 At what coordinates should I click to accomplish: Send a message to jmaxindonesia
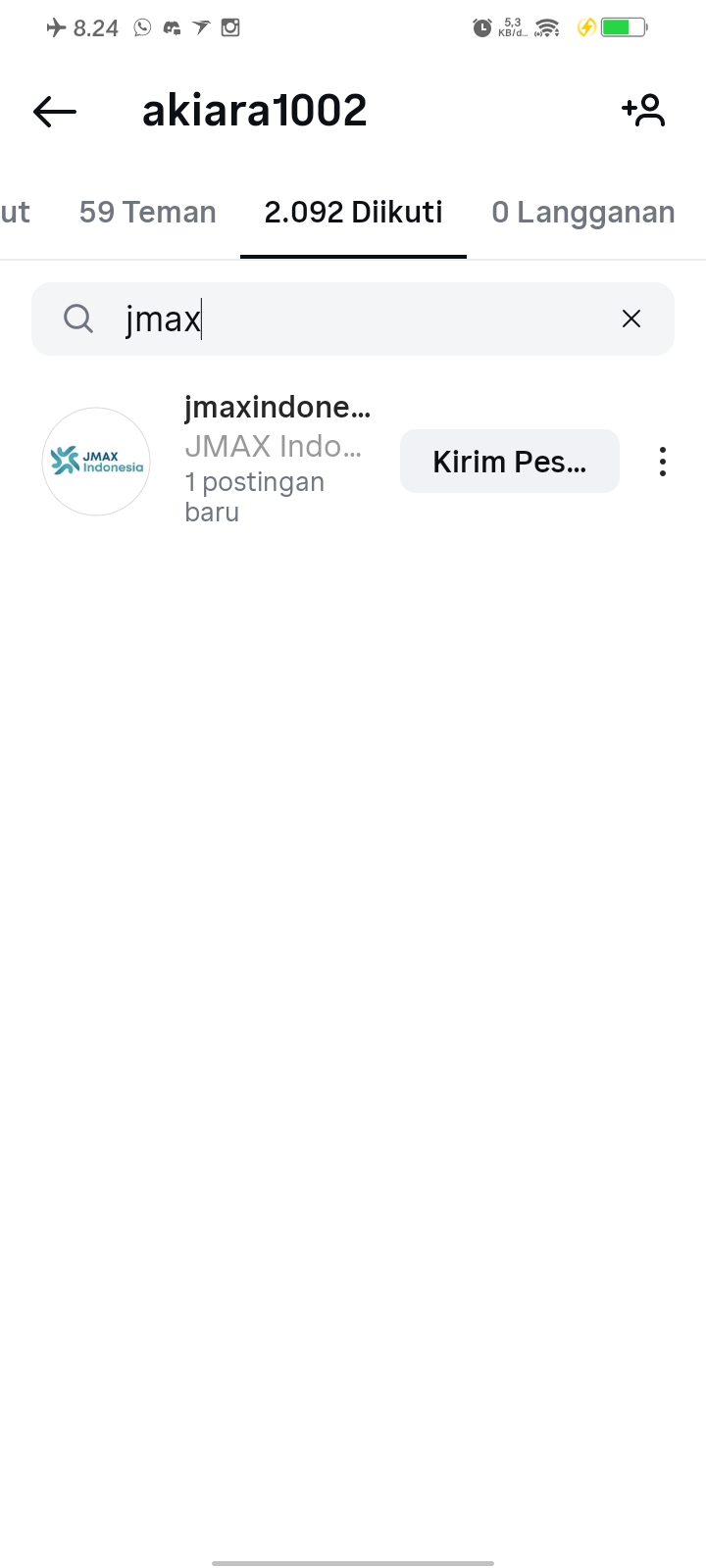(509, 462)
